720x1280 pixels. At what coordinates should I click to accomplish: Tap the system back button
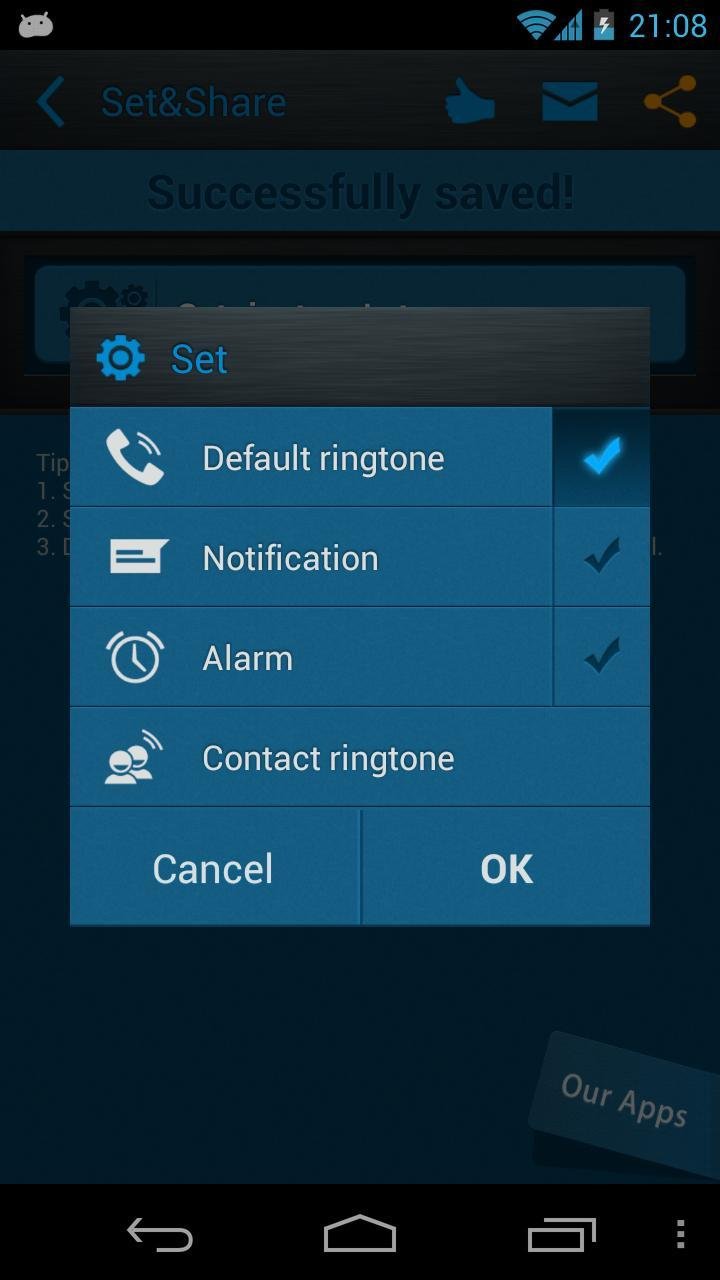click(160, 1235)
